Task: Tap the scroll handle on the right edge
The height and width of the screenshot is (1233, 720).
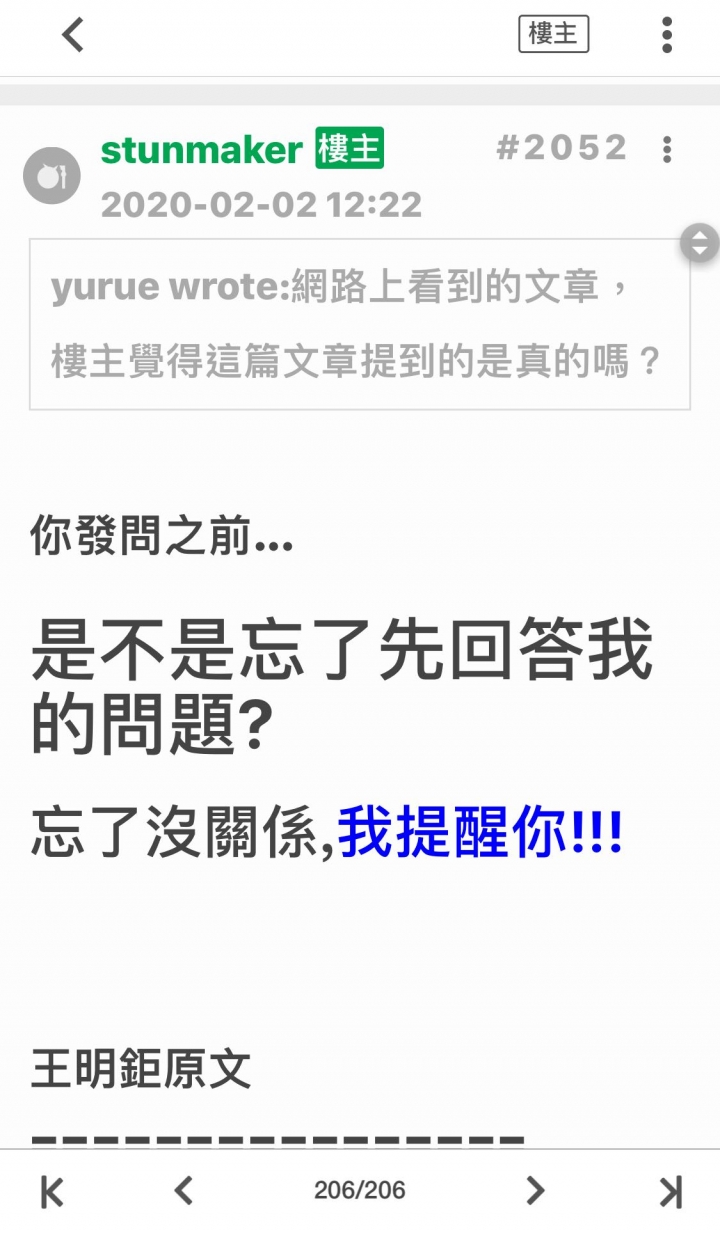Action: [699, 243]
